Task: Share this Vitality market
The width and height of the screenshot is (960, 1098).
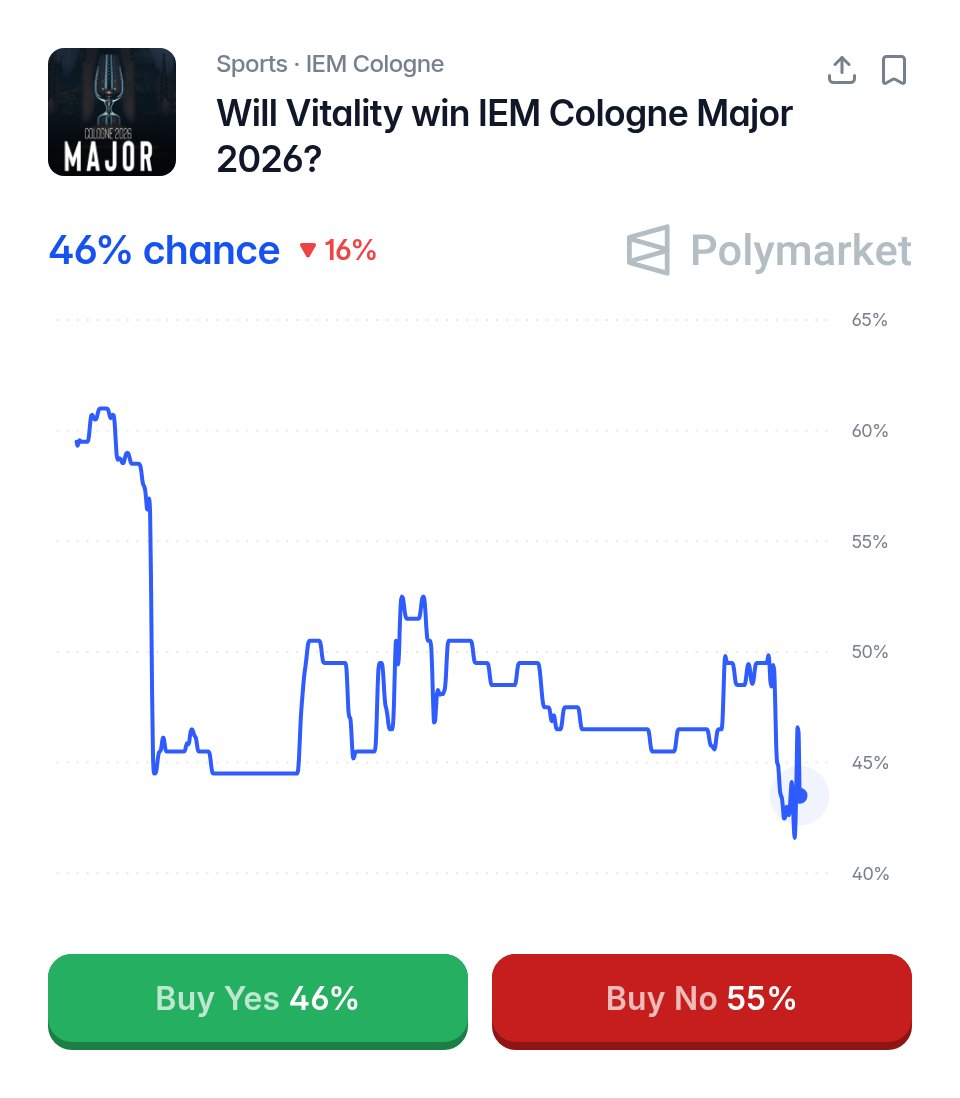Action: pyautogui.click(x=842, y=70)
